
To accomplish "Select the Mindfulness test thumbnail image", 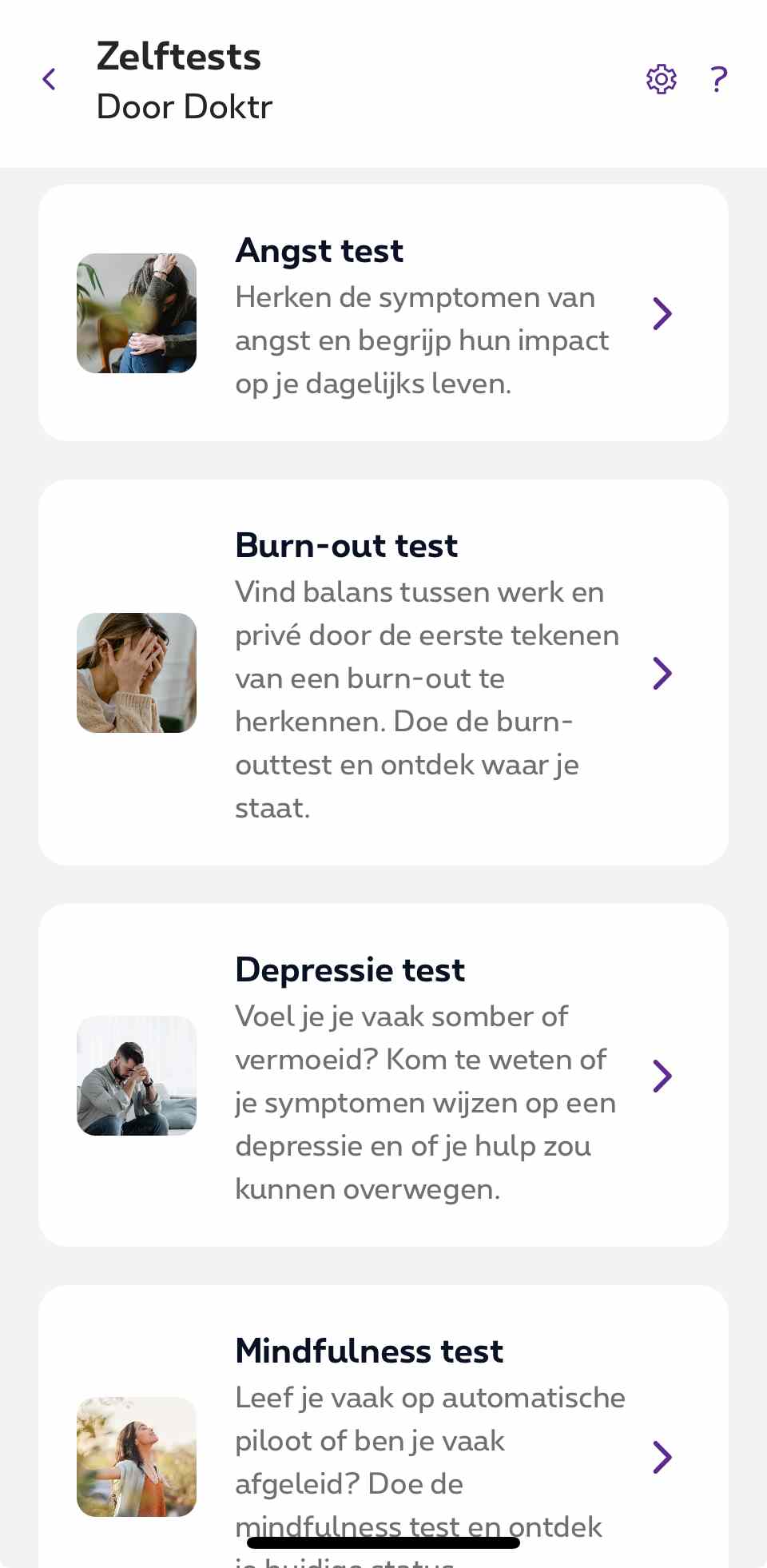I will [x=136, y=1457].
